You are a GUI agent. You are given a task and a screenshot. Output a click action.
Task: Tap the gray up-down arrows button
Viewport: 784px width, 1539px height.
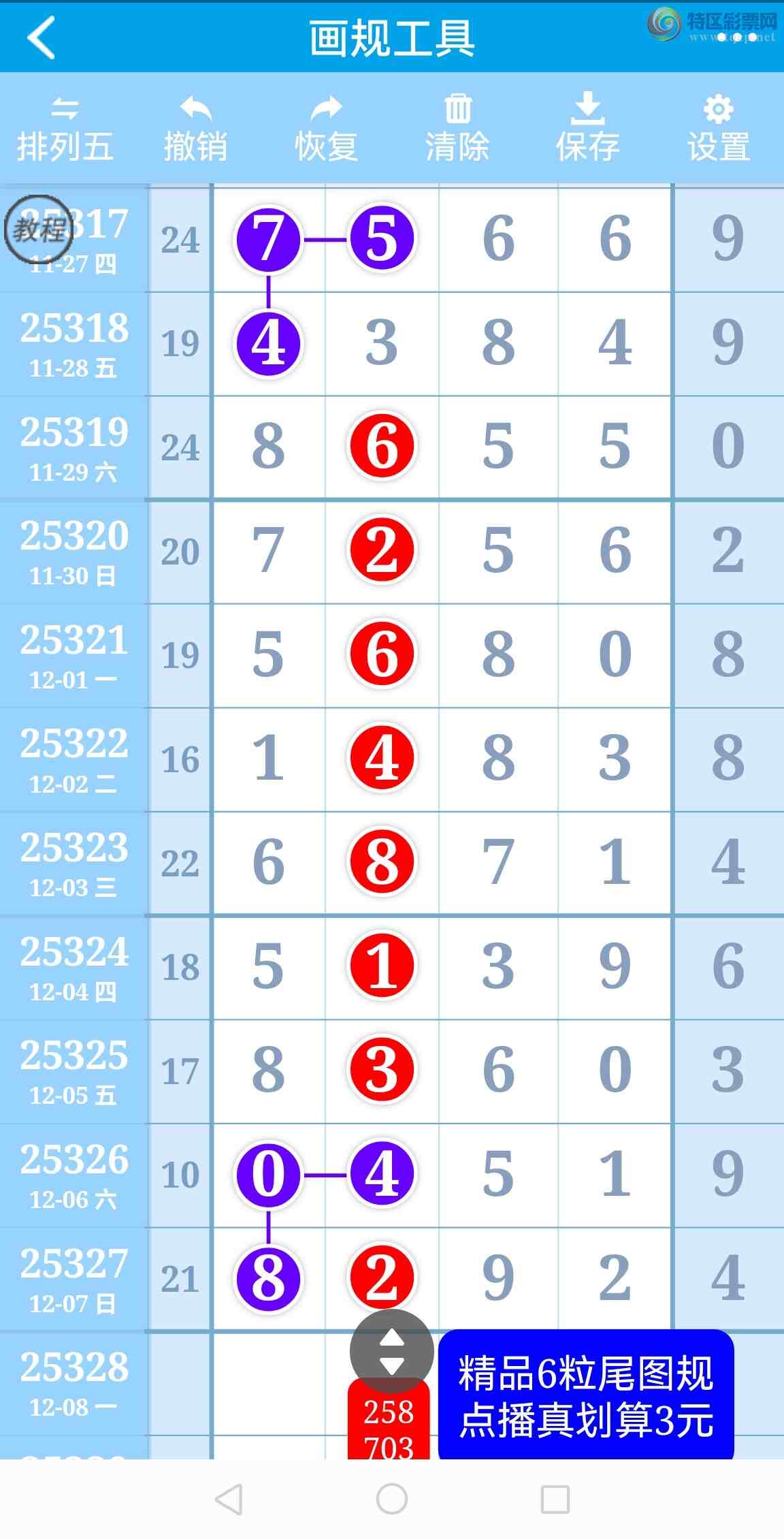click(391, 1352)
